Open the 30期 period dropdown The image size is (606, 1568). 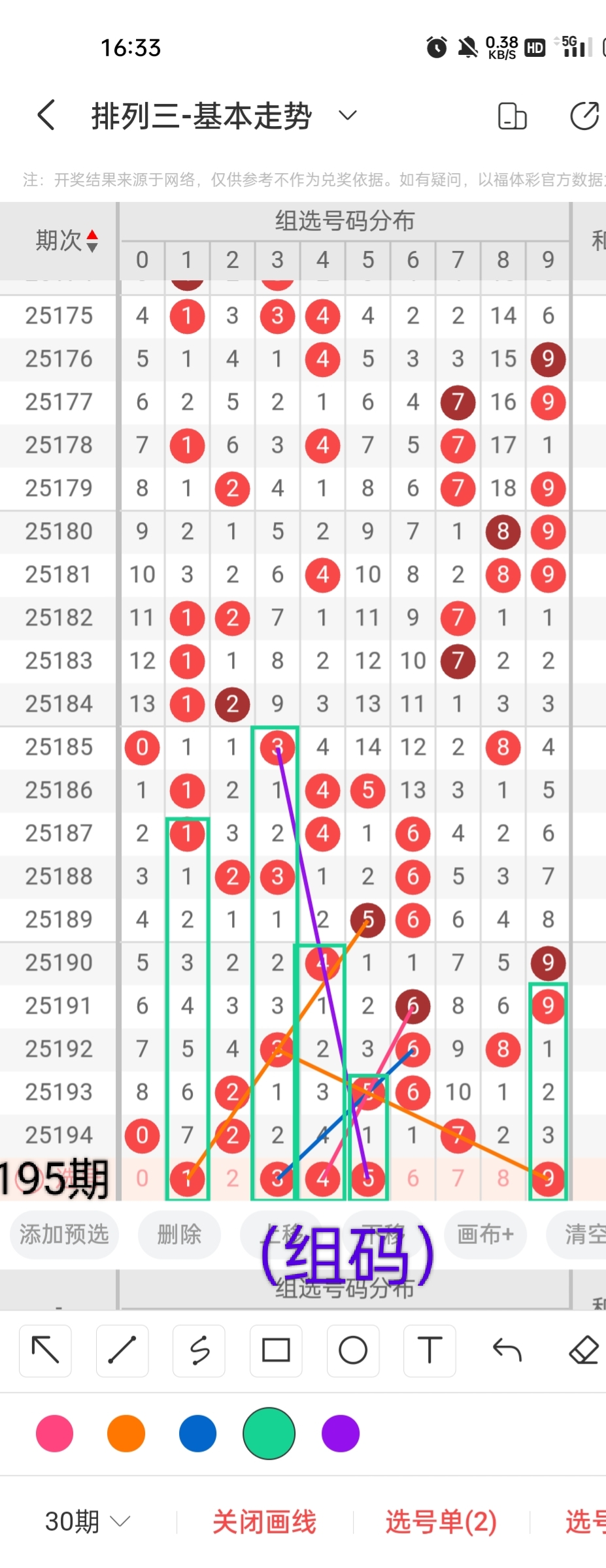[x=87, y=1522]
